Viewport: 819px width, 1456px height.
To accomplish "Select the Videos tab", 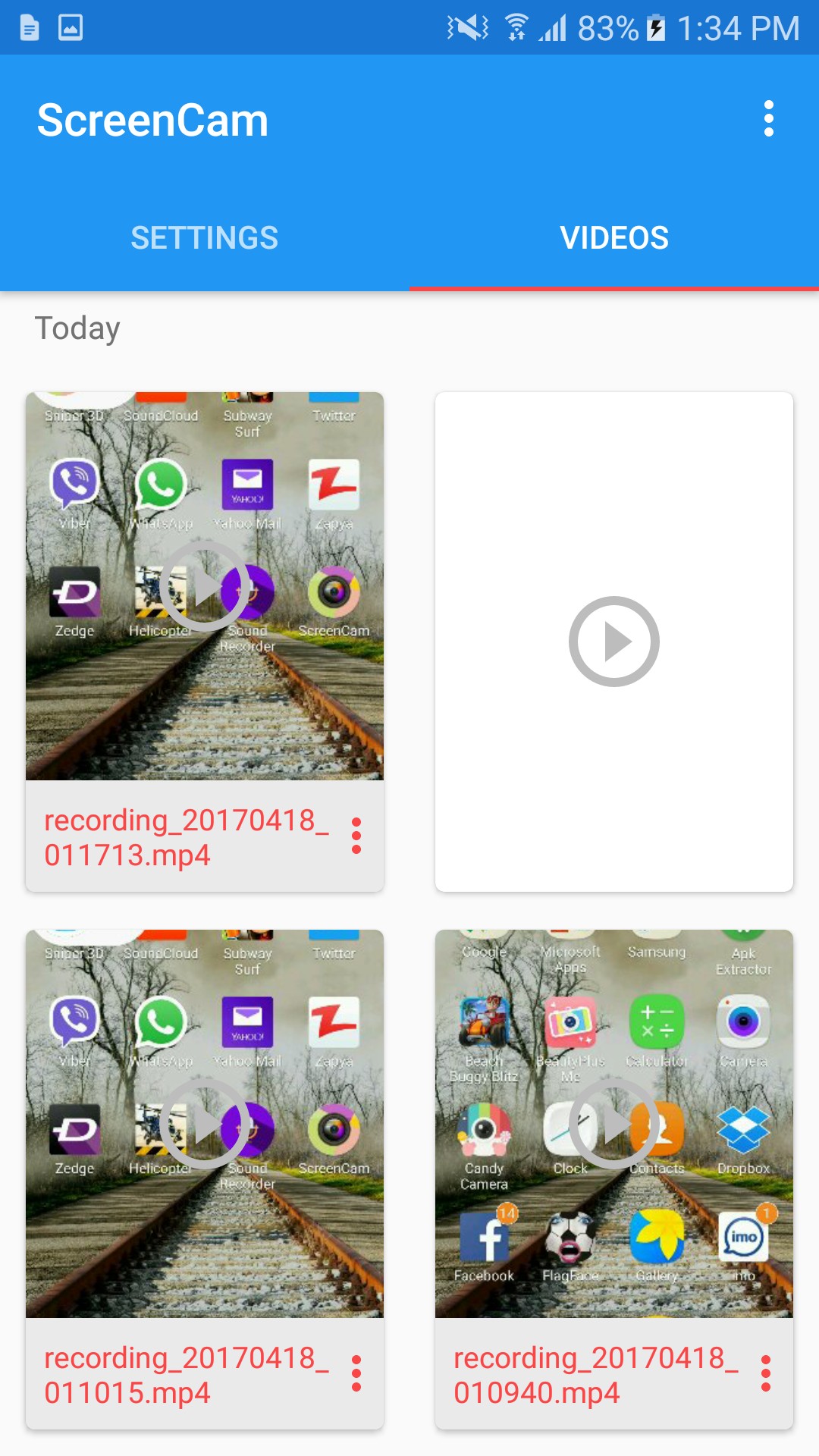I will click(x=613, y=238).
